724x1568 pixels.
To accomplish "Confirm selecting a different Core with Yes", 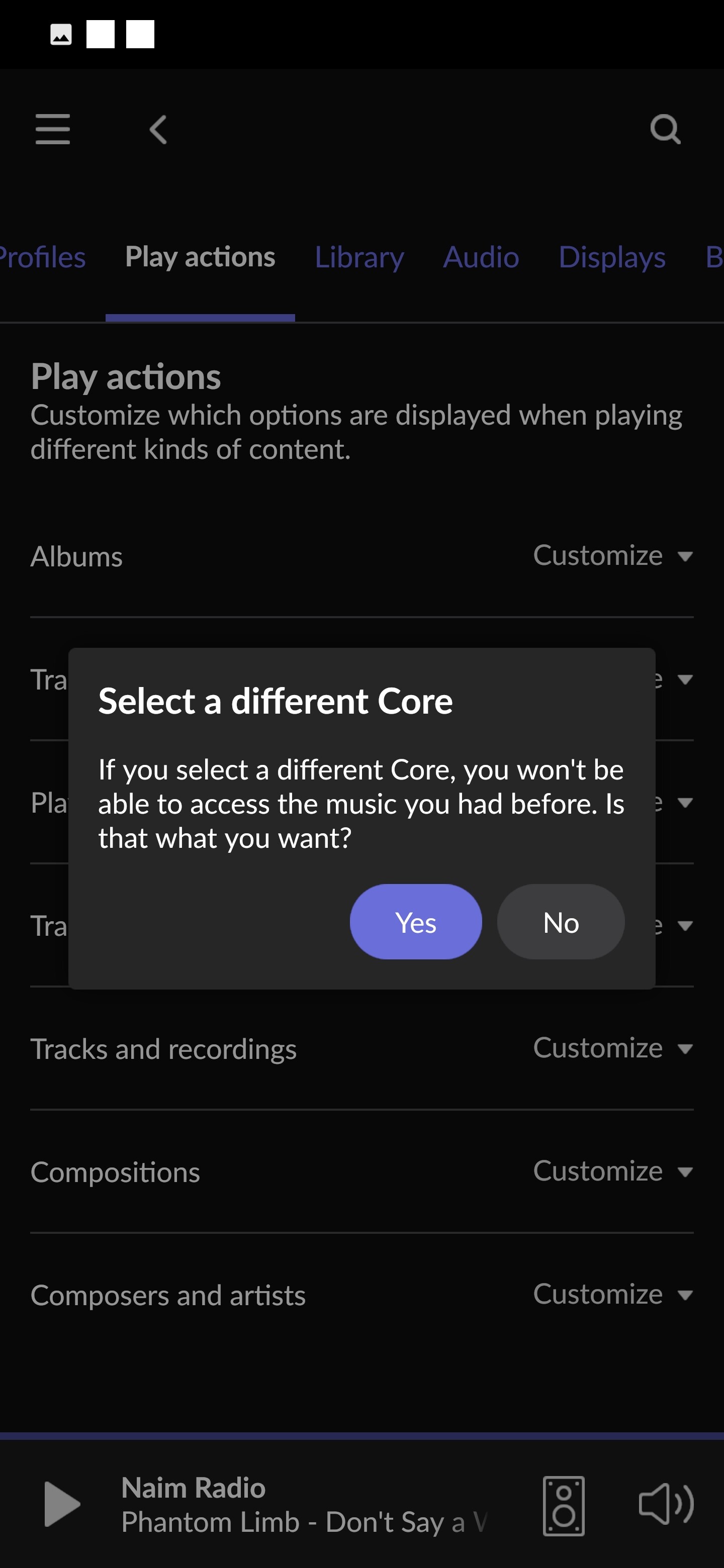I will tap(415, 922).
